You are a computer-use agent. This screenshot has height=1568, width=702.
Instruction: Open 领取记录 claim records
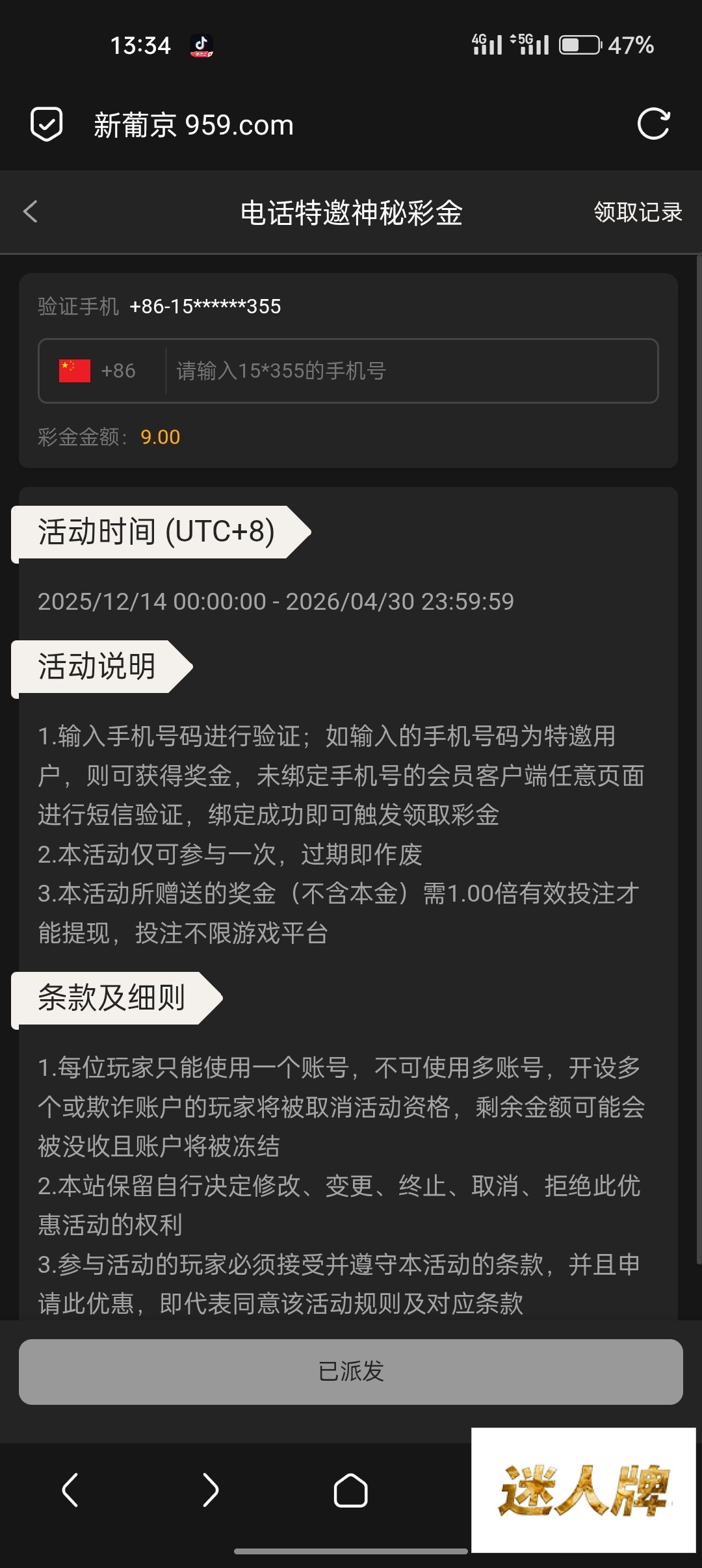[x=638, y=212]
